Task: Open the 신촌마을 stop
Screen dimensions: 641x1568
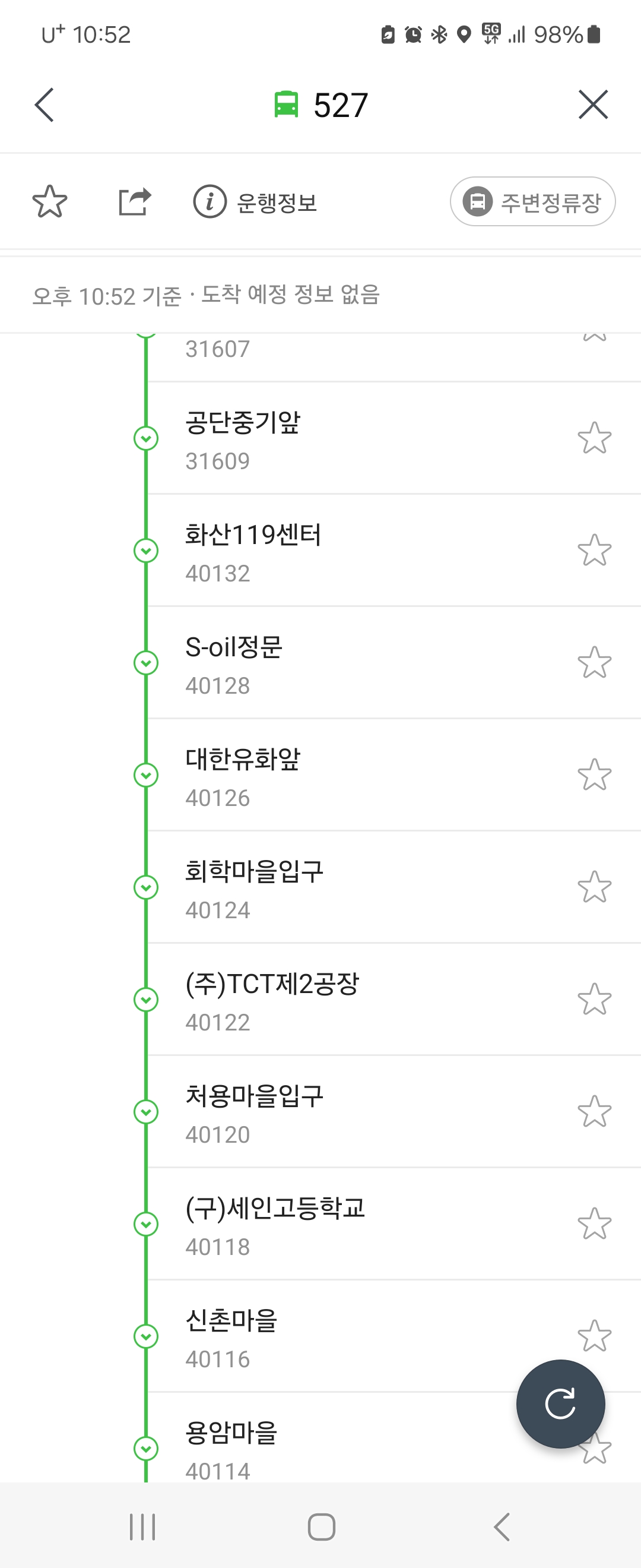Action: [x=231, y=1336]
